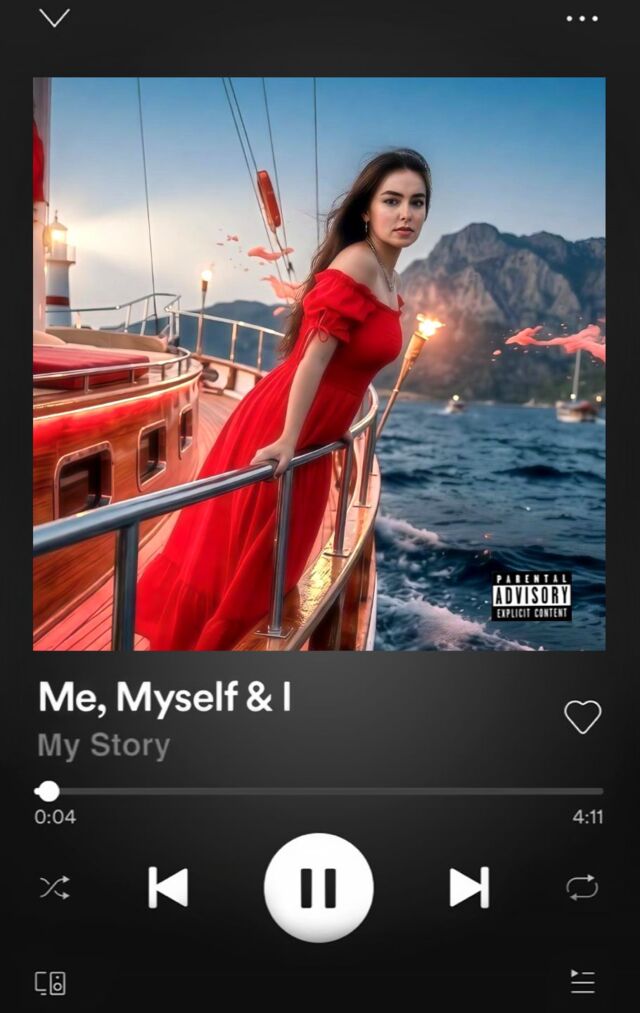Open the connect to device icon
Image resolution: width=640 pixels, height=1013 pixels.
click(x=50, y=982)
